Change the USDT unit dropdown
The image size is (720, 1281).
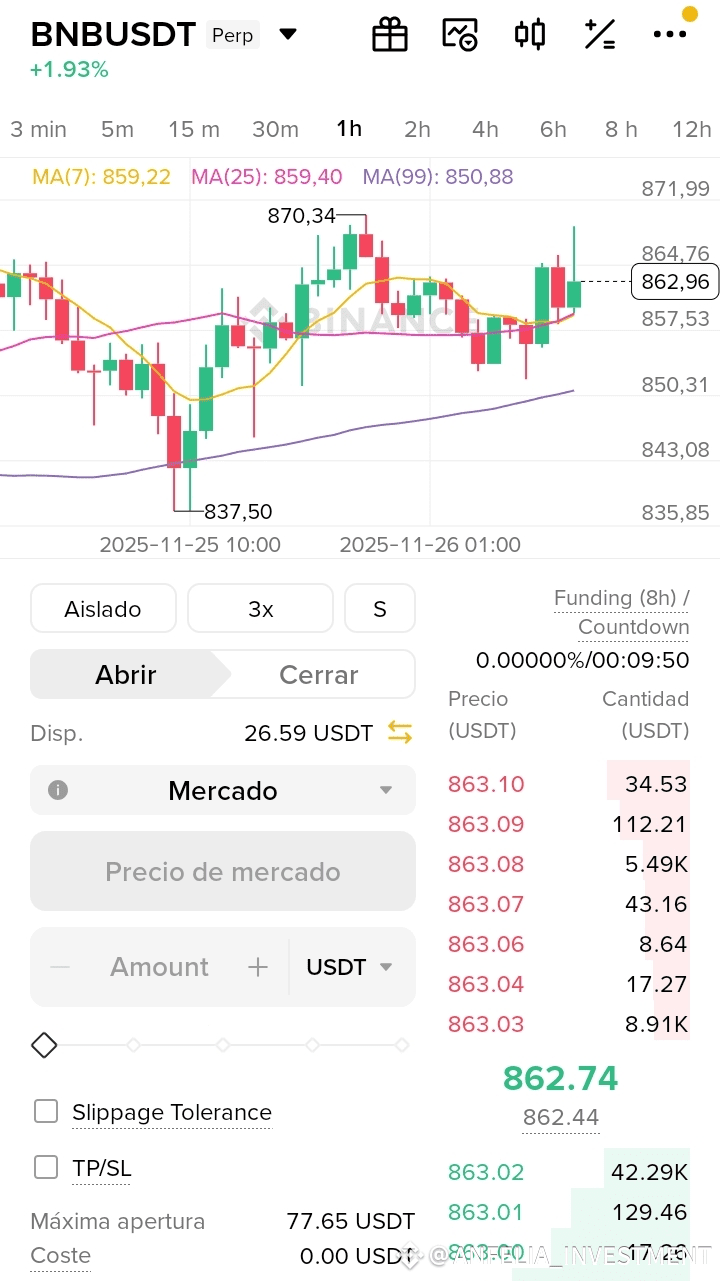[349, 967]
